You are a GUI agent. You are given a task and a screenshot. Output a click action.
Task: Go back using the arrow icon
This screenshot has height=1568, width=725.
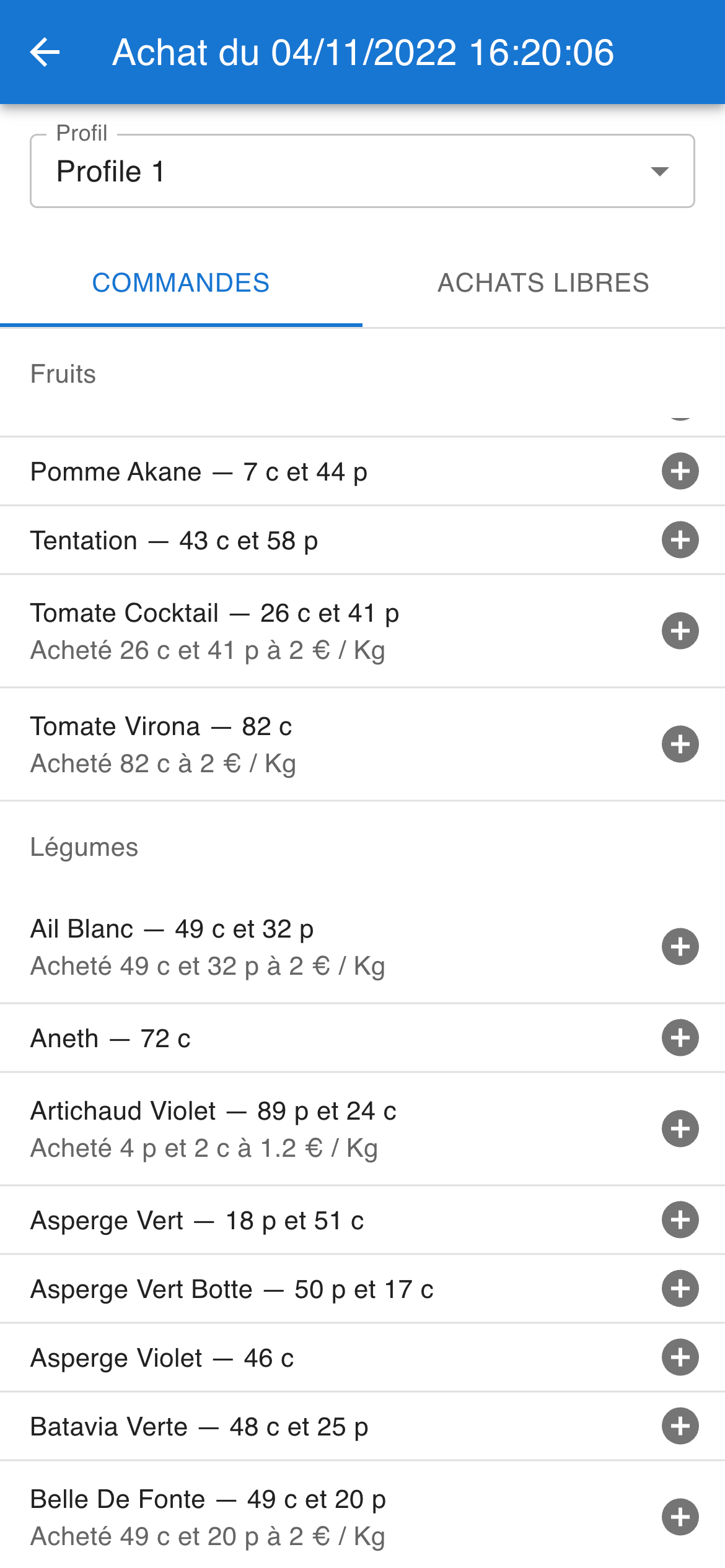[x=45, y=52]
